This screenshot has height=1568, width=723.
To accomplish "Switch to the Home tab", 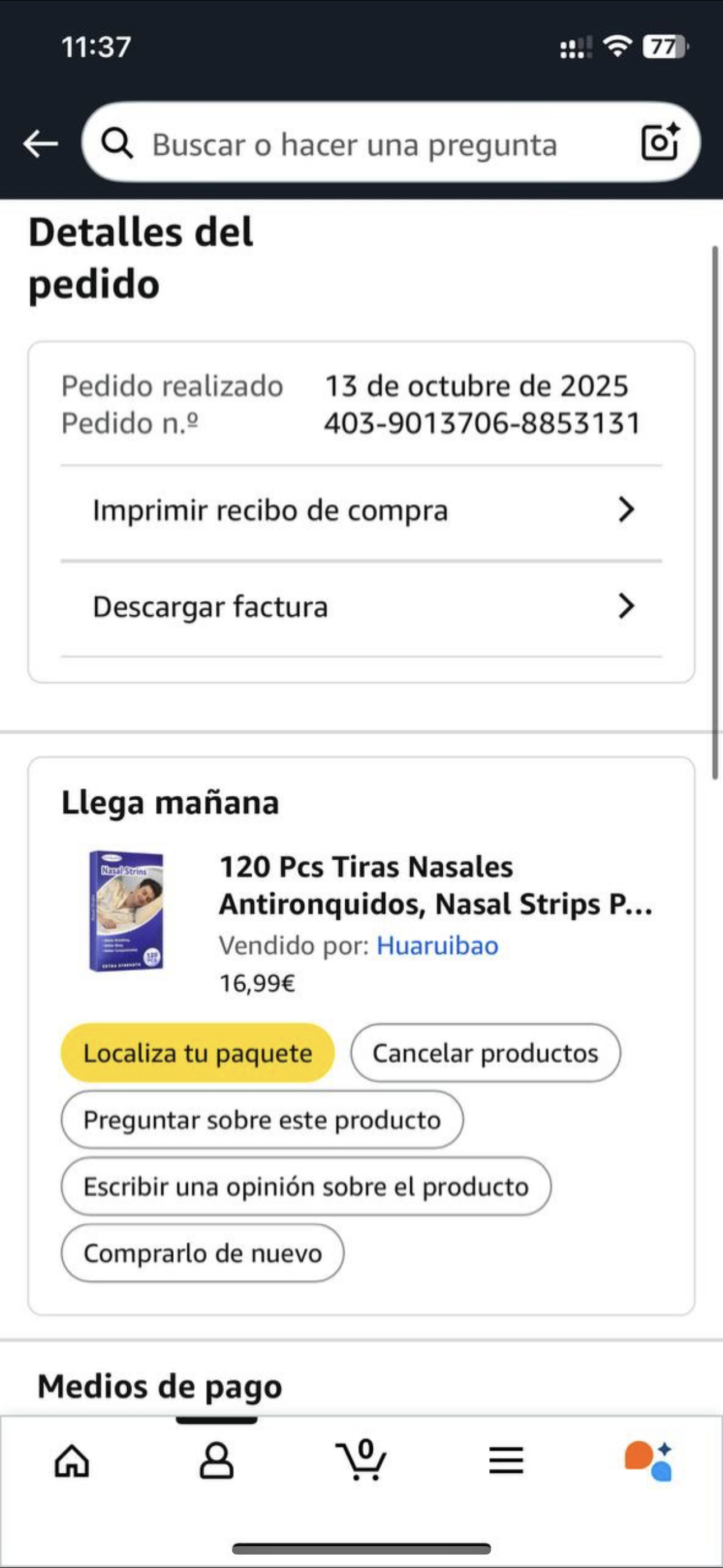I will click(72, 1461).
